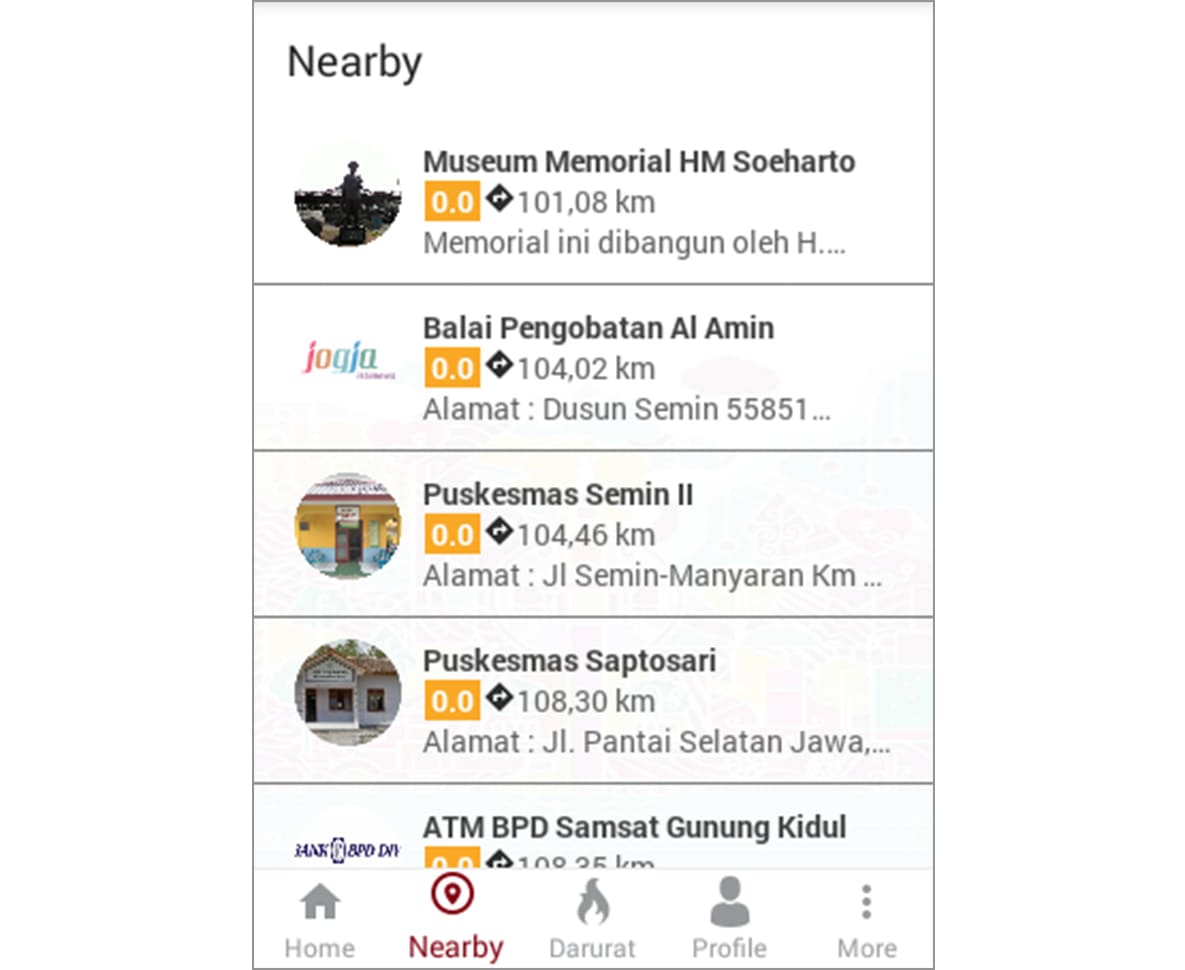1185x970 pixels.
Task: Open Museum Memorial HM Soeharto entry
Action: pyautogui.click(x=638, y=162)
